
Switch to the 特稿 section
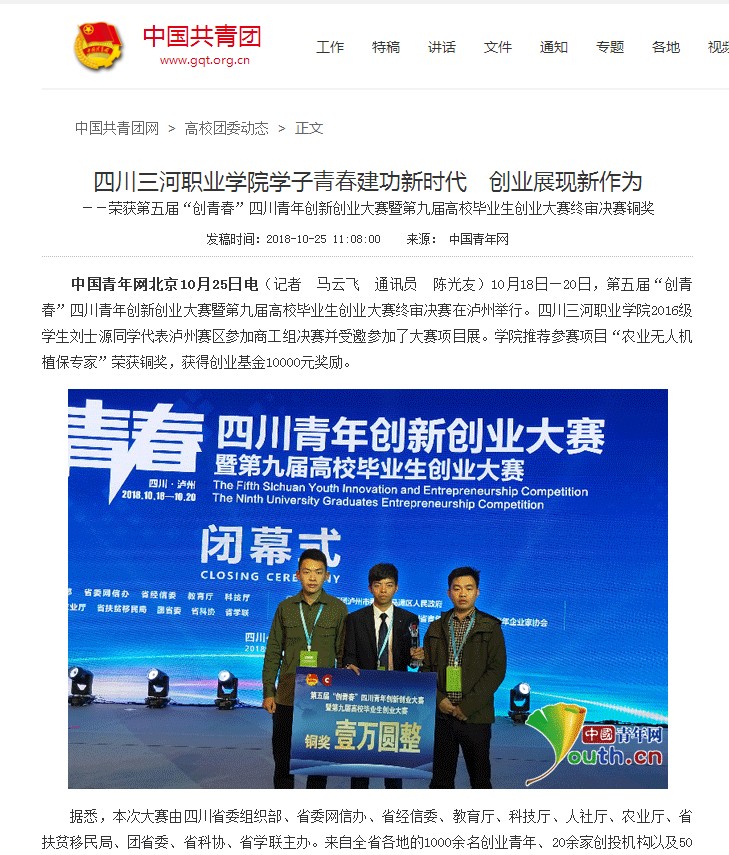pos(386,47)
